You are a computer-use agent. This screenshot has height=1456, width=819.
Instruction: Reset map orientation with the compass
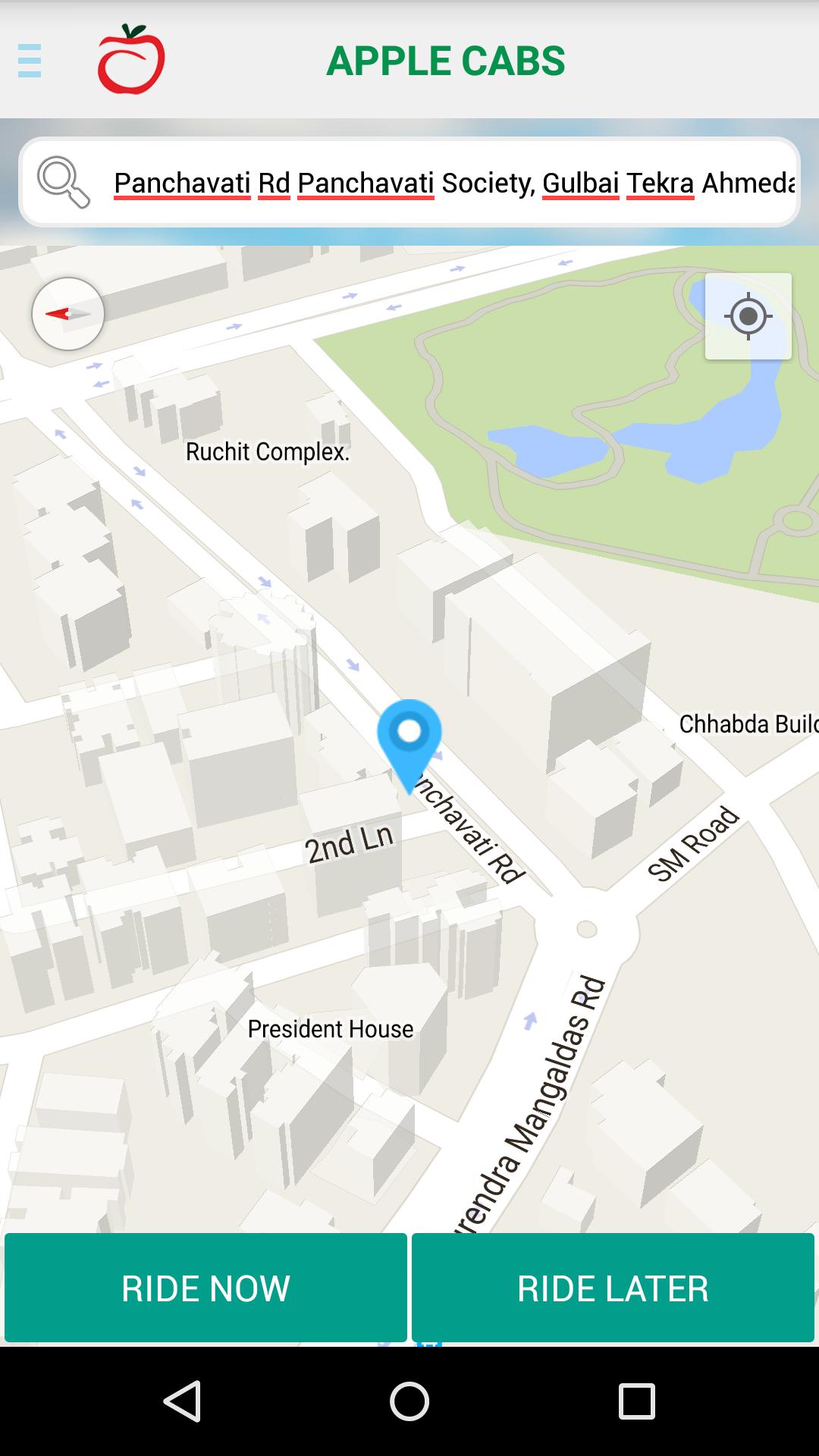[x=68, y=314]
